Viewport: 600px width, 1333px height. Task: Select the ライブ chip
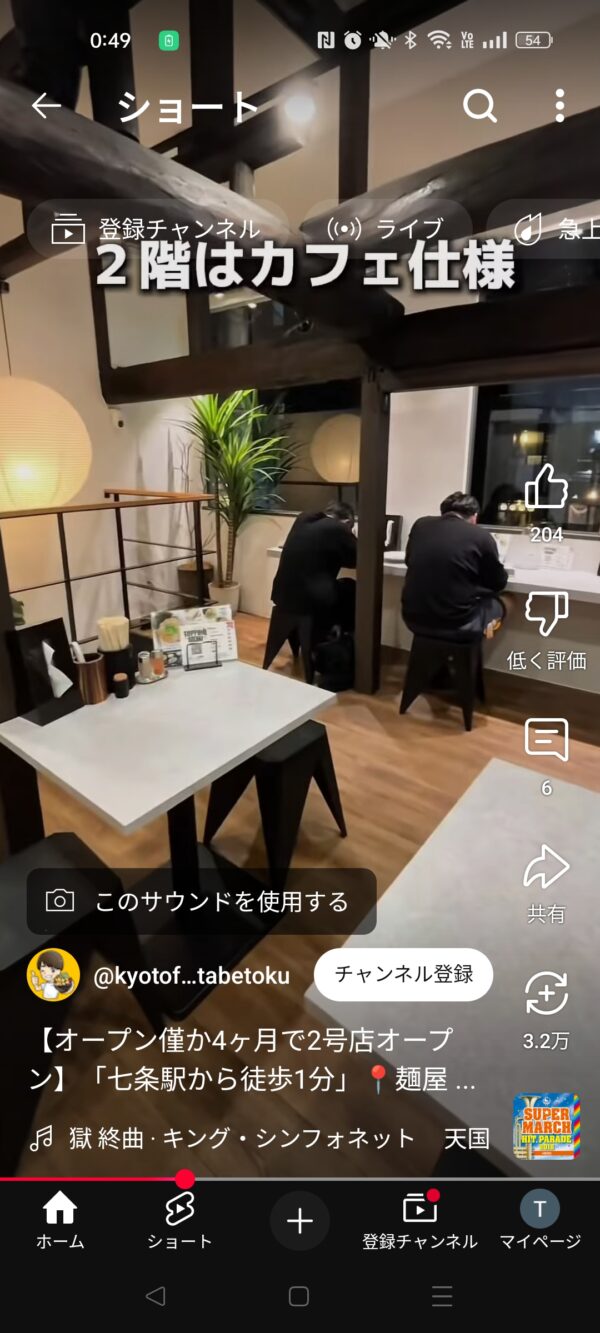386,229
